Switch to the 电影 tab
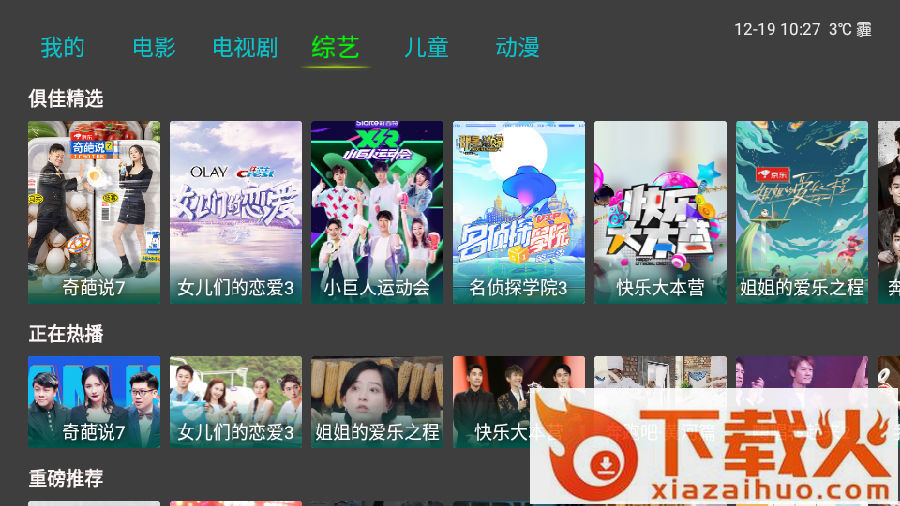The height and width of the screenshot is (506, 900). click(153, 47)
